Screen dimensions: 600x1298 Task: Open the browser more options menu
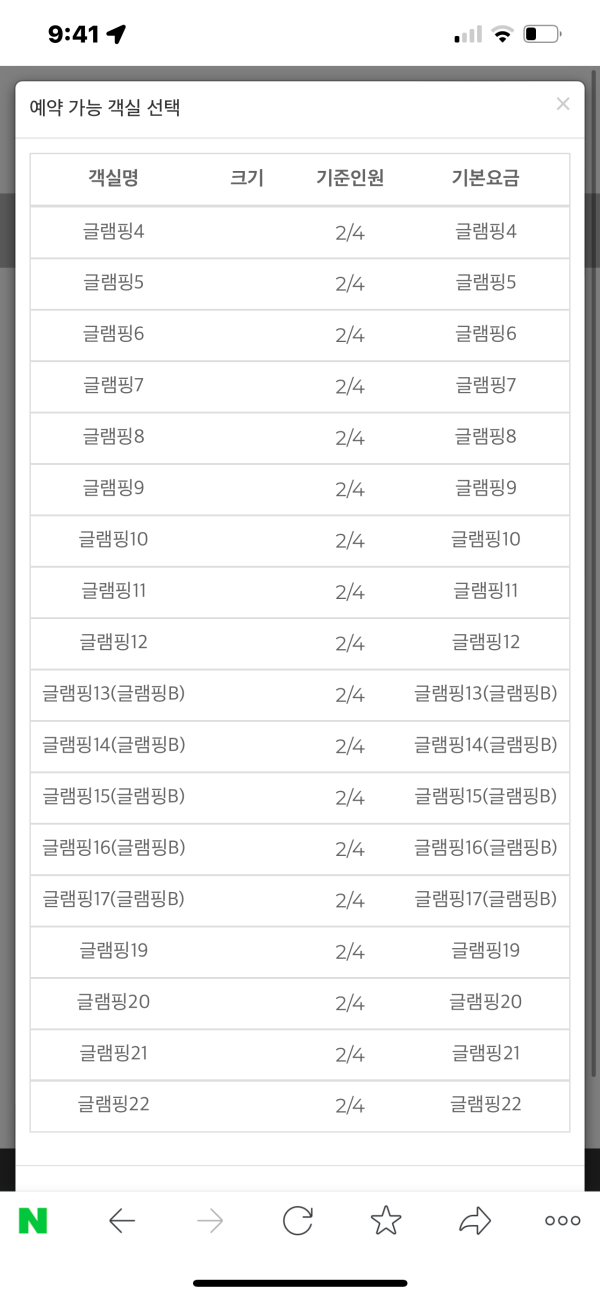[x=563, y=1220]
